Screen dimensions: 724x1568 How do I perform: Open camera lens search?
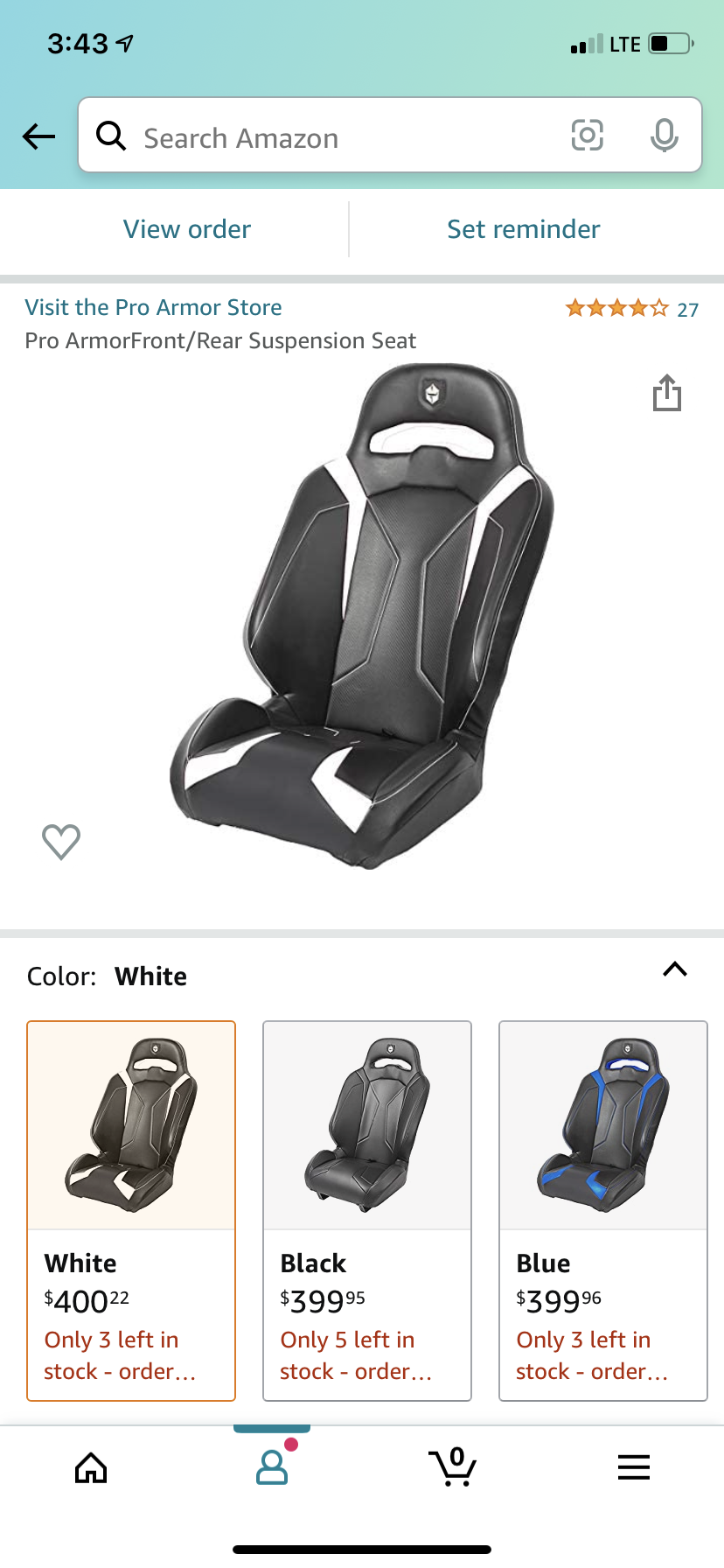tap(587, 136)
